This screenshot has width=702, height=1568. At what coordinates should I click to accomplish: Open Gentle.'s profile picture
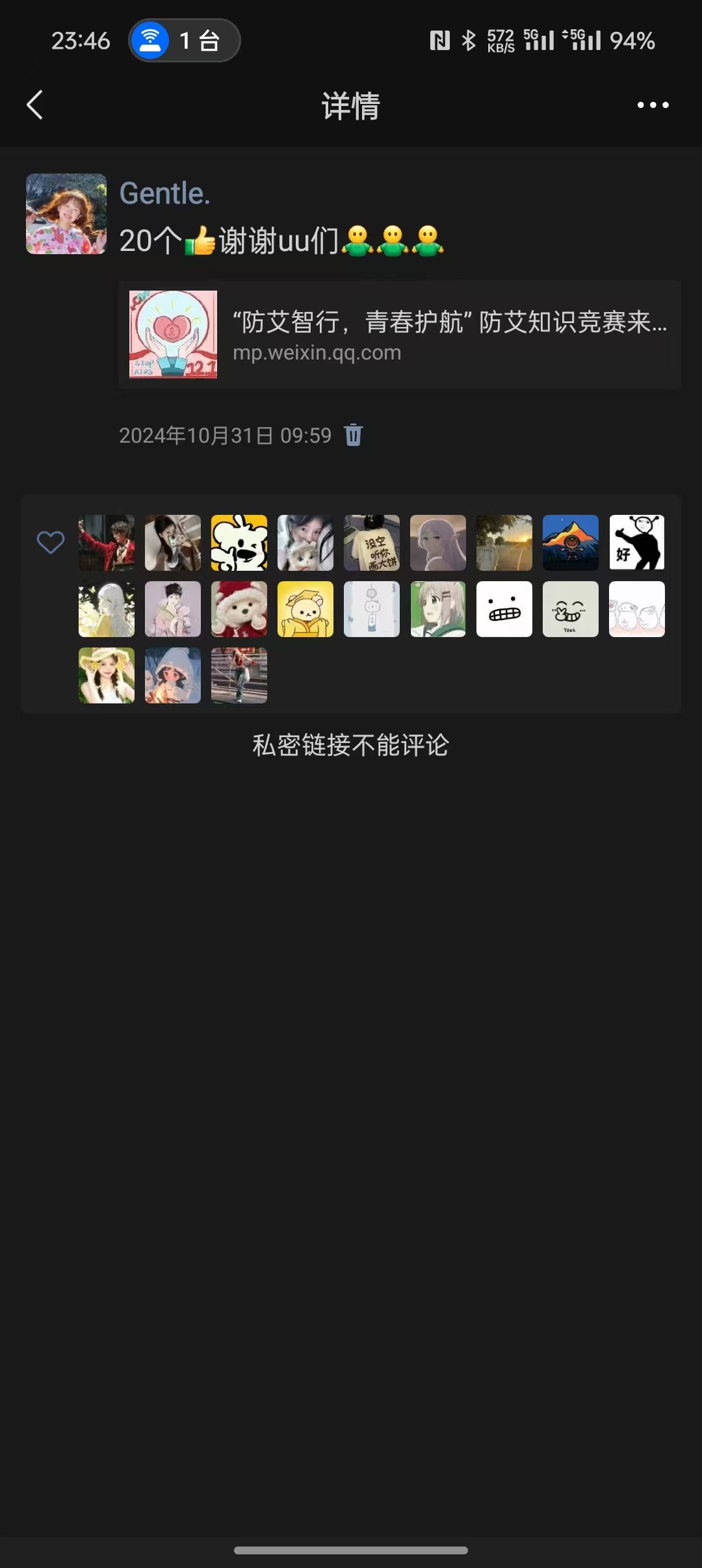click(x=66, y=214)
